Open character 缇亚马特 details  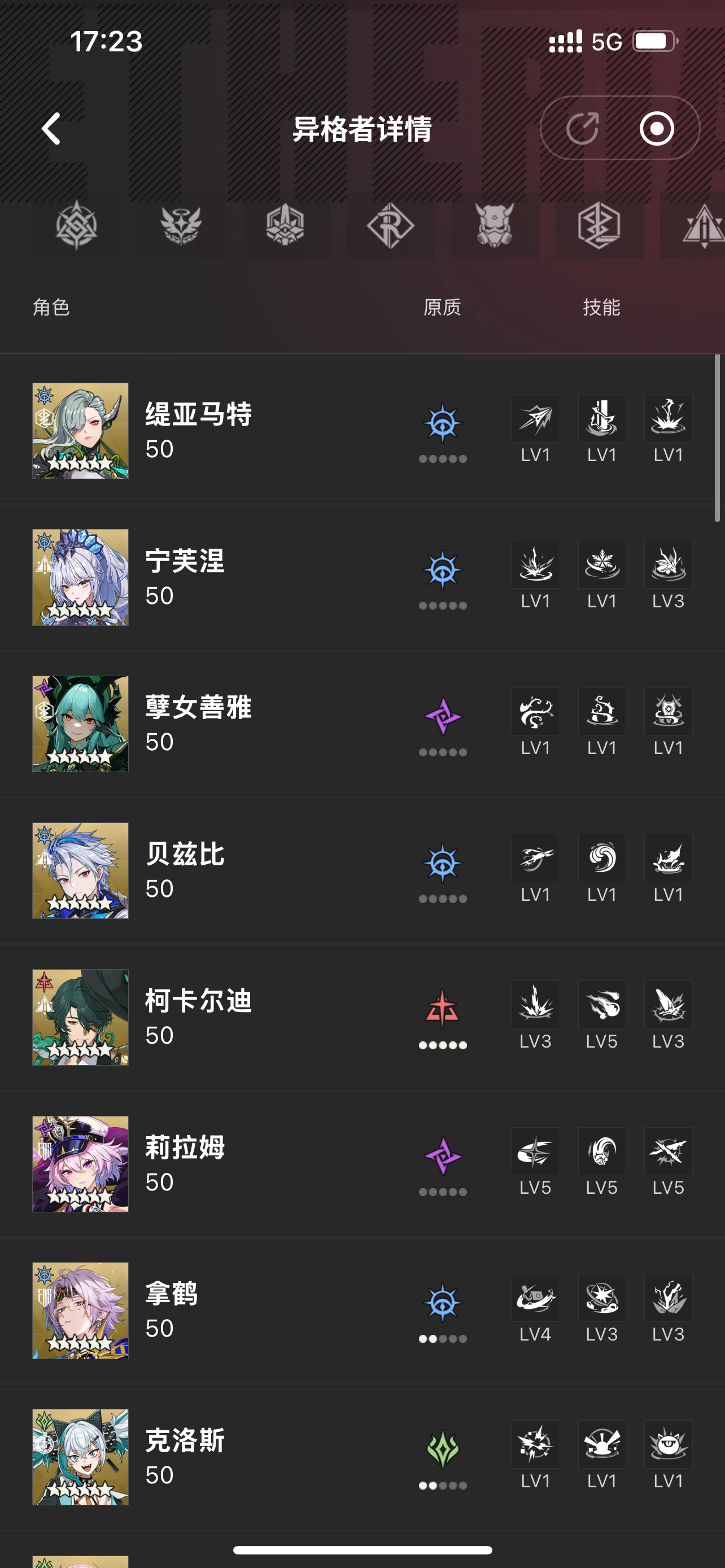pos(198,430)
